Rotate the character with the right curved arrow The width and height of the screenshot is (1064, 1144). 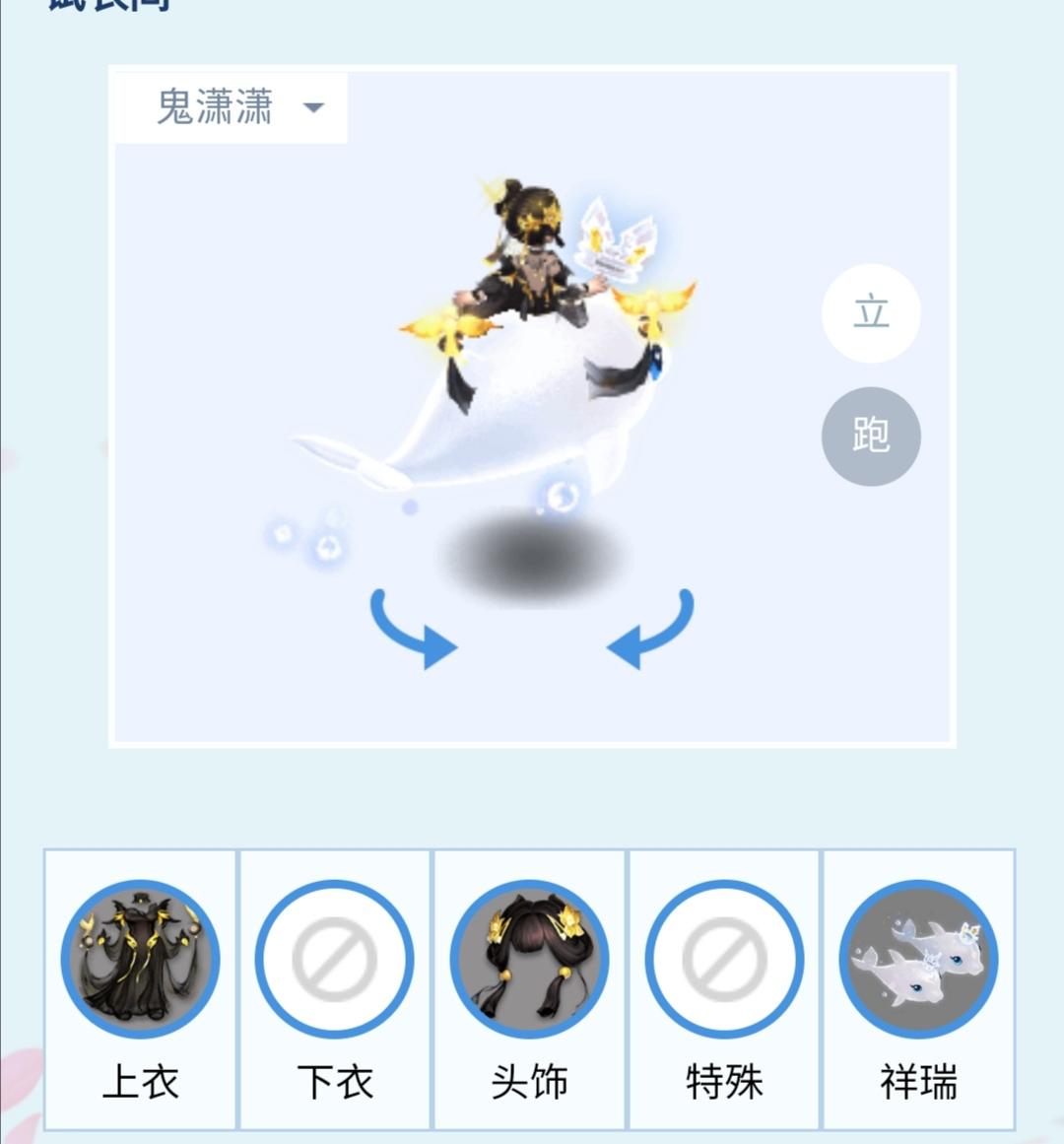[651, 628]
